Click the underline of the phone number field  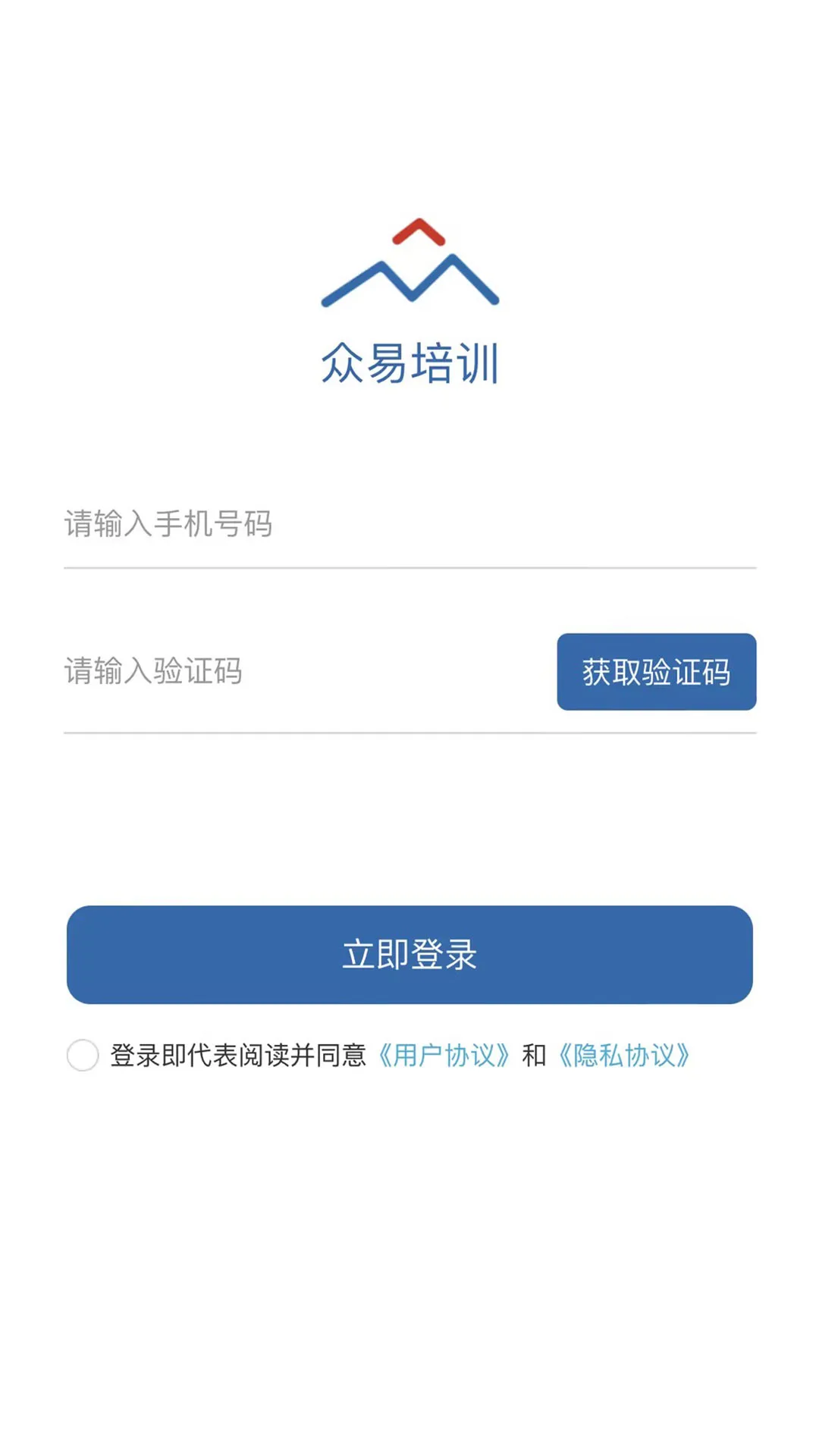pyautogui.click(x=409, y=567)
